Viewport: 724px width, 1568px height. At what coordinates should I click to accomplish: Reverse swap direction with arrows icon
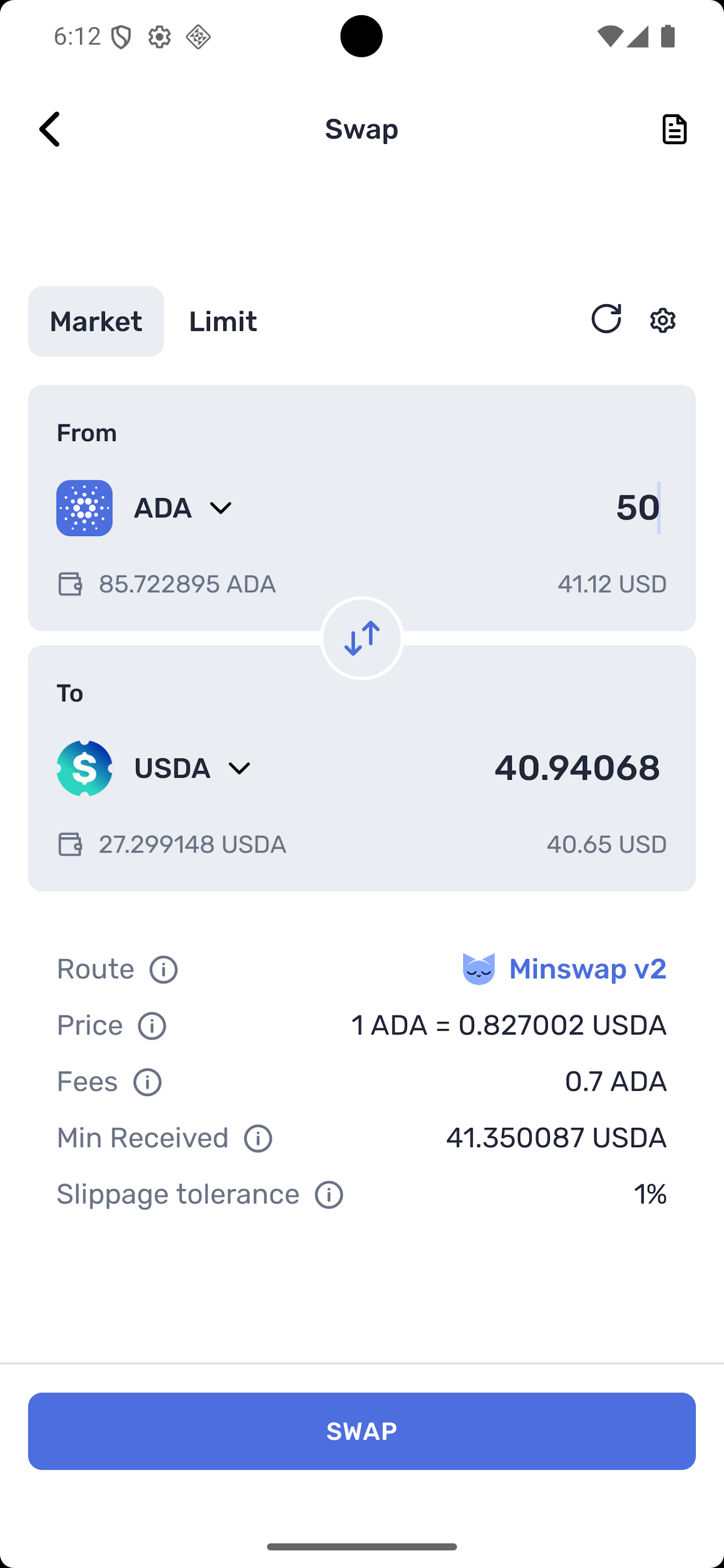(362, 638)
